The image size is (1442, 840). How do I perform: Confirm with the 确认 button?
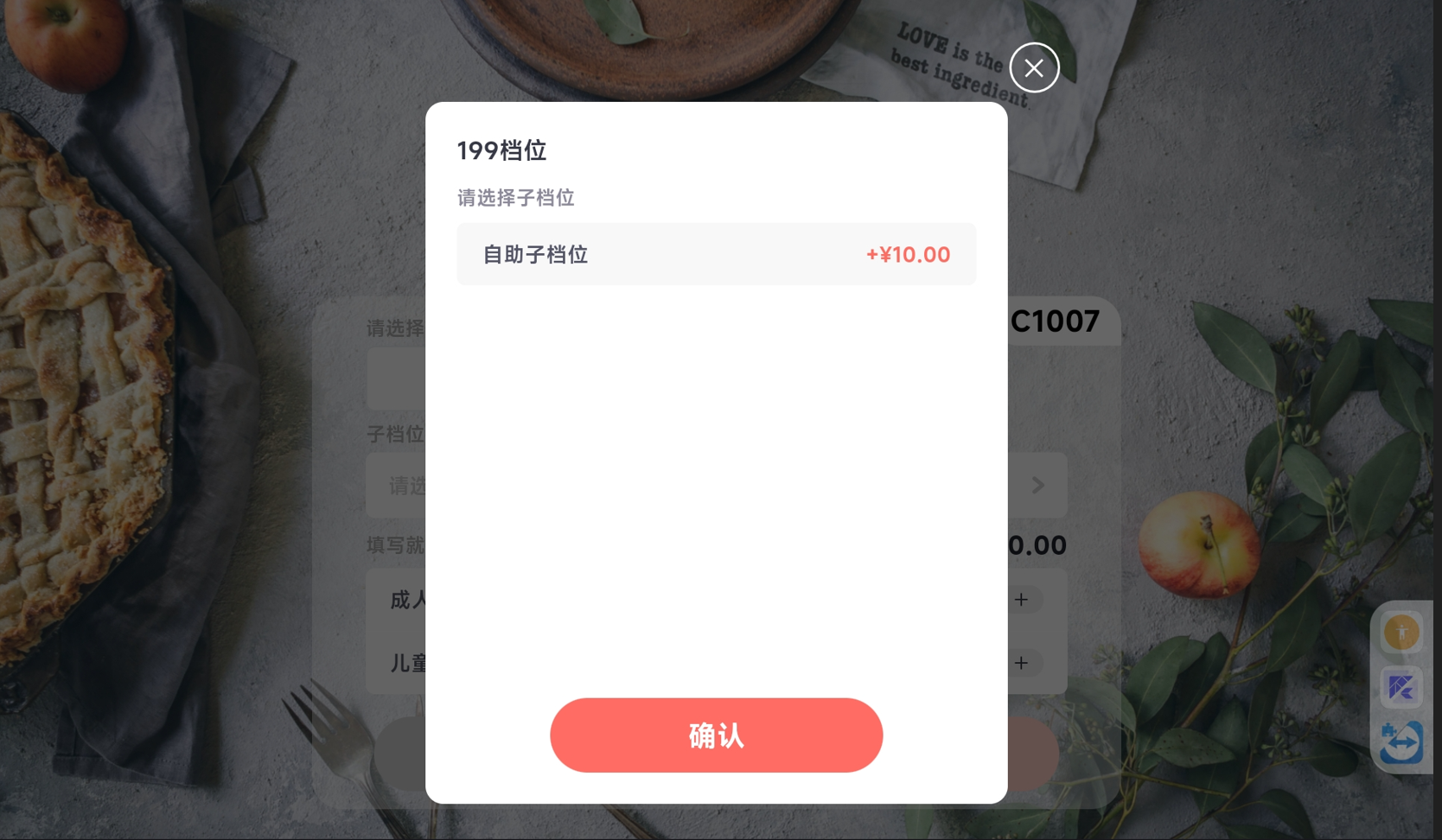click(x=716, y=735)
